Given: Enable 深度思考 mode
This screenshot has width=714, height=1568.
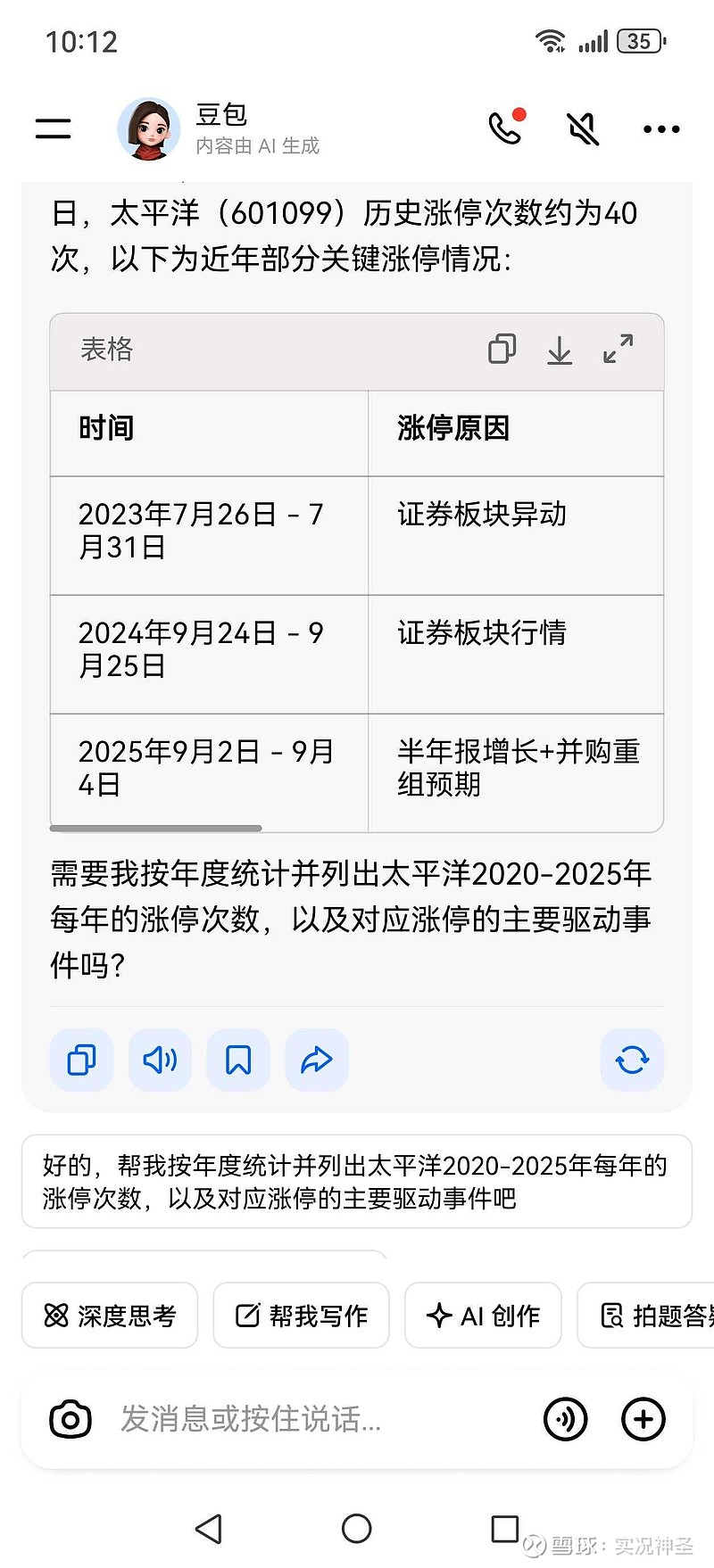Looking at the screenshot, I should click(x=110, y=1315).
